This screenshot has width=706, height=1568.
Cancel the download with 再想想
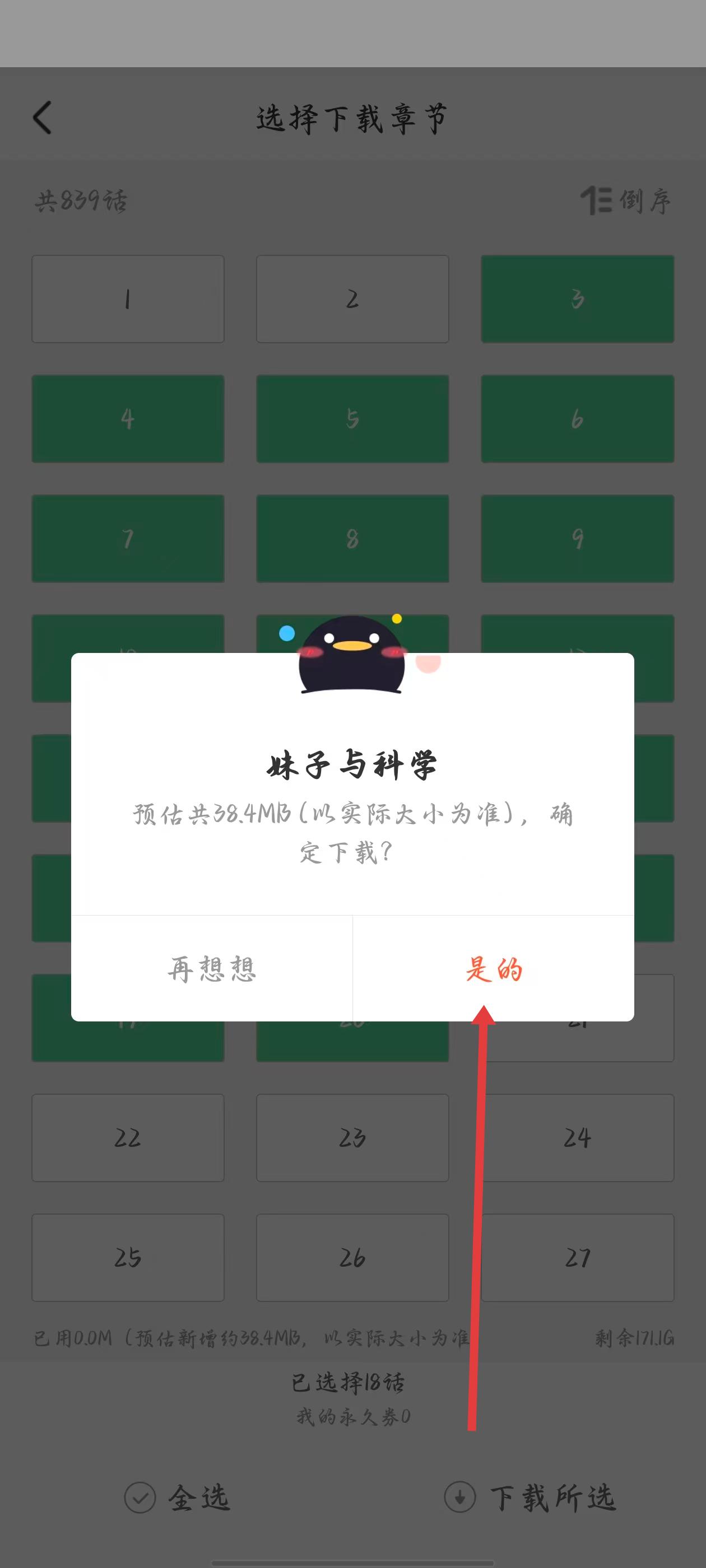[x=211, y=968]
